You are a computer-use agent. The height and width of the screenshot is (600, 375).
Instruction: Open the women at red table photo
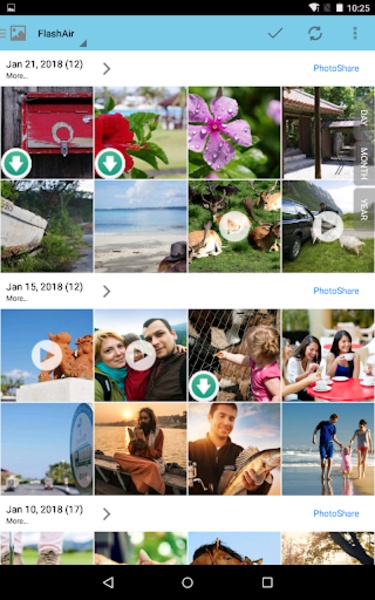pyautogui.click(x=328, y=355)
